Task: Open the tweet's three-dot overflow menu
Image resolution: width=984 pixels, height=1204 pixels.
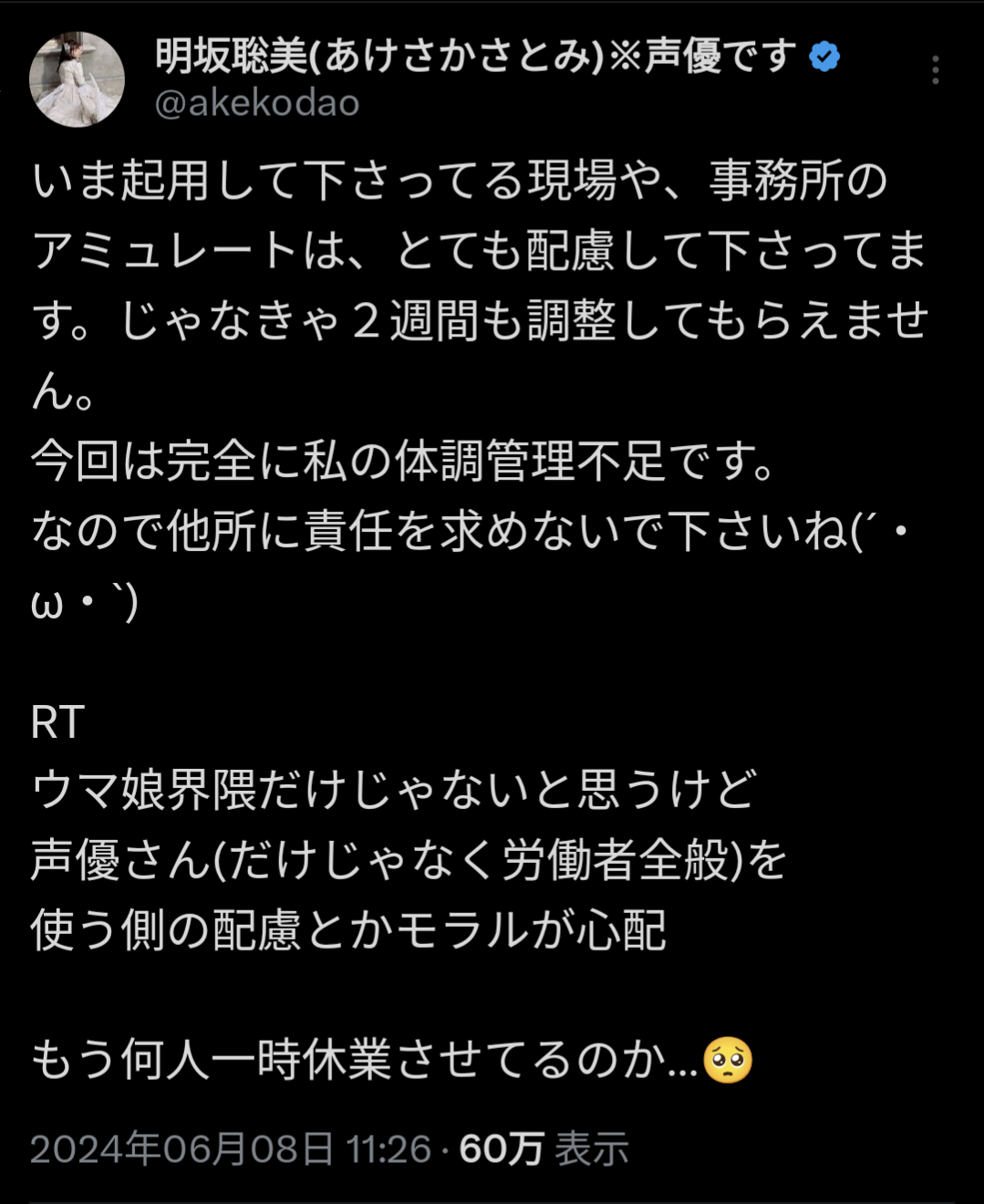Action: click(935, 70)
